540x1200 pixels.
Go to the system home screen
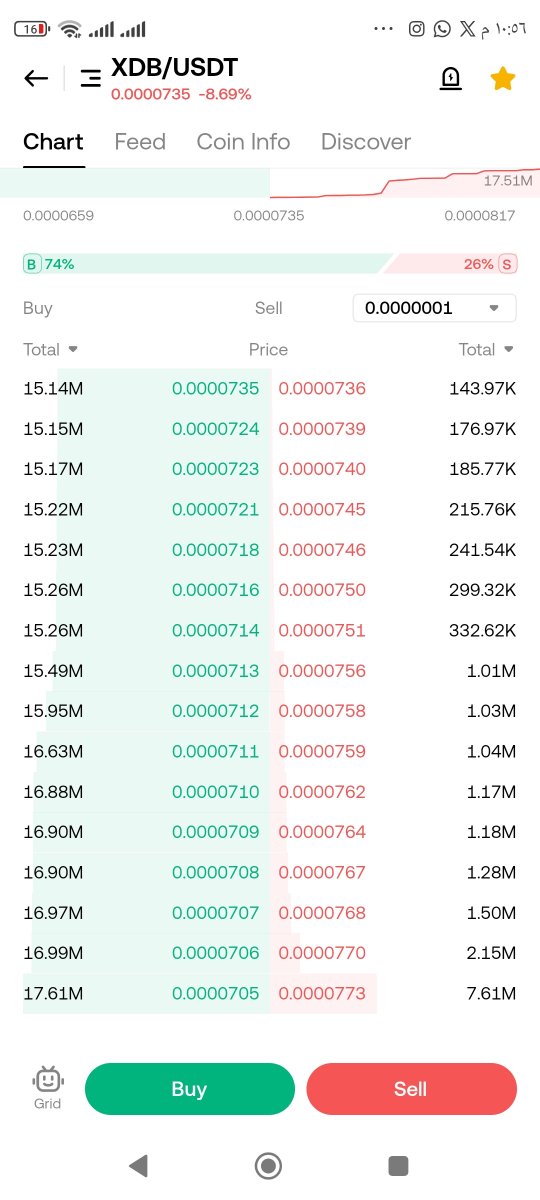[268, 1165]
